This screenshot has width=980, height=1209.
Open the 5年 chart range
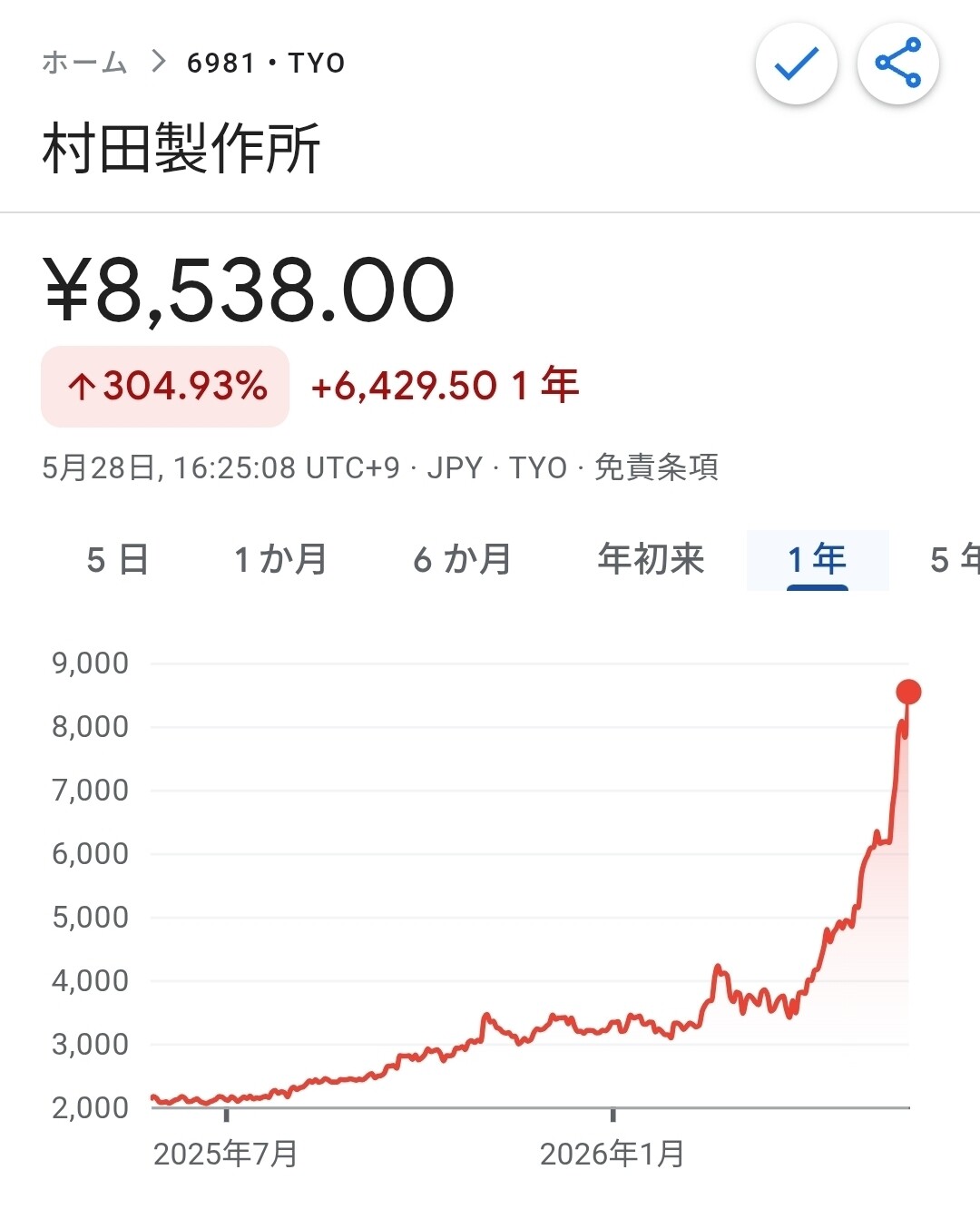(x=955, y=559)
